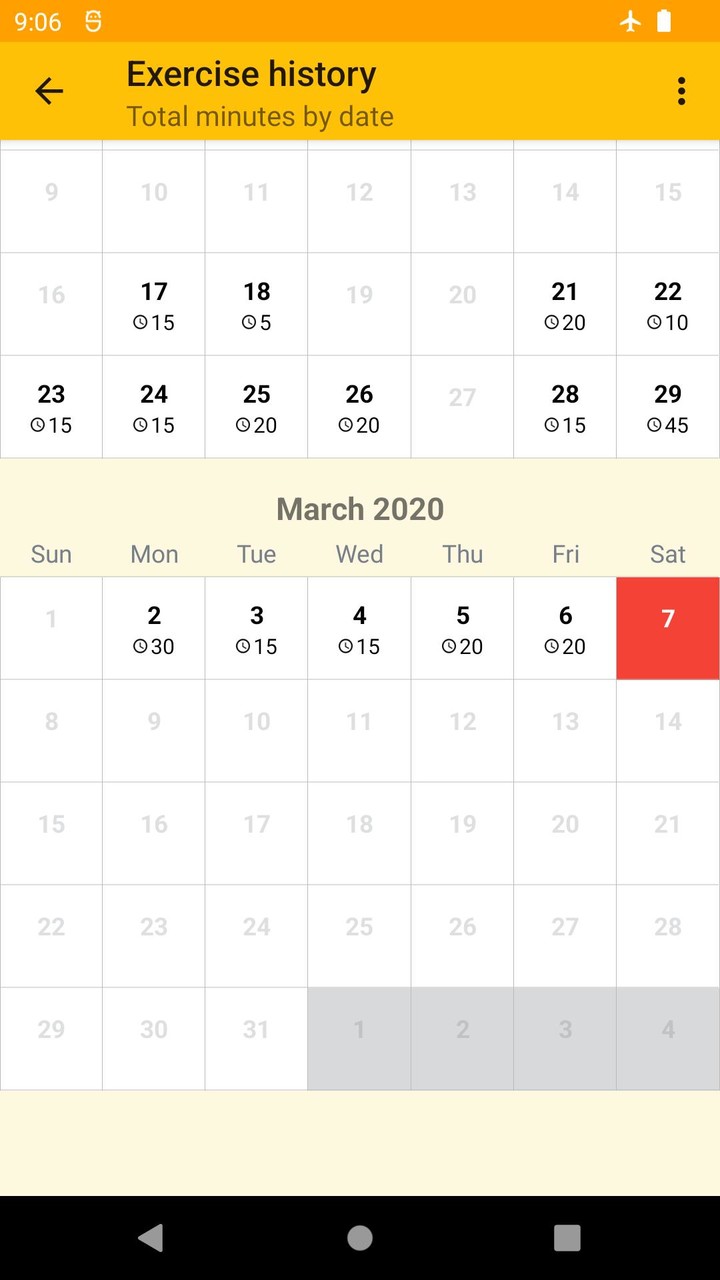Open the three-dot overflow menu
Screen dimensions: 720x1280
(x=681, y=91)
